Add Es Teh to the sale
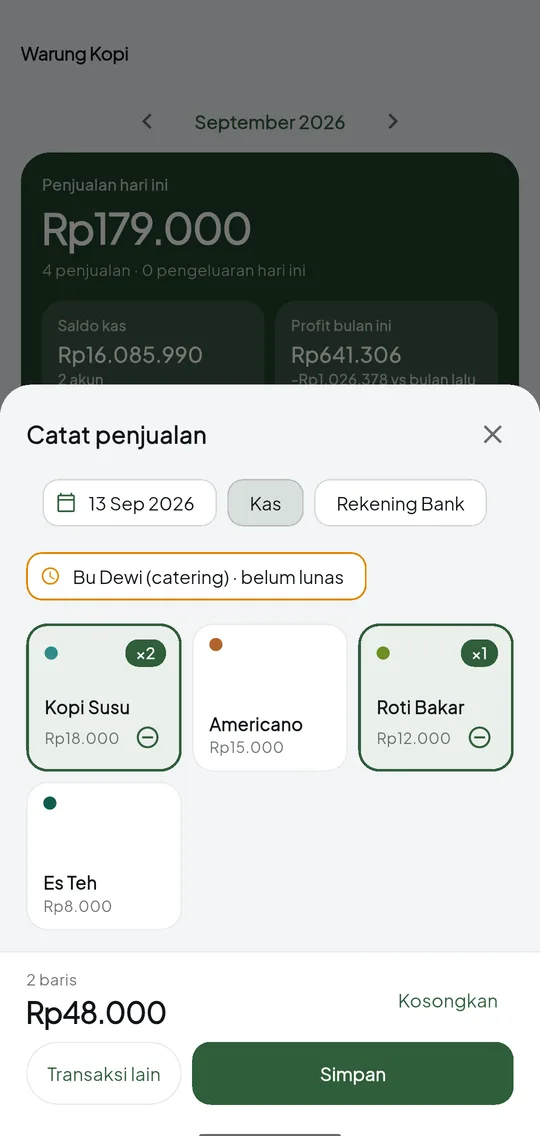 pyautogui.click(x=104, y=856)
